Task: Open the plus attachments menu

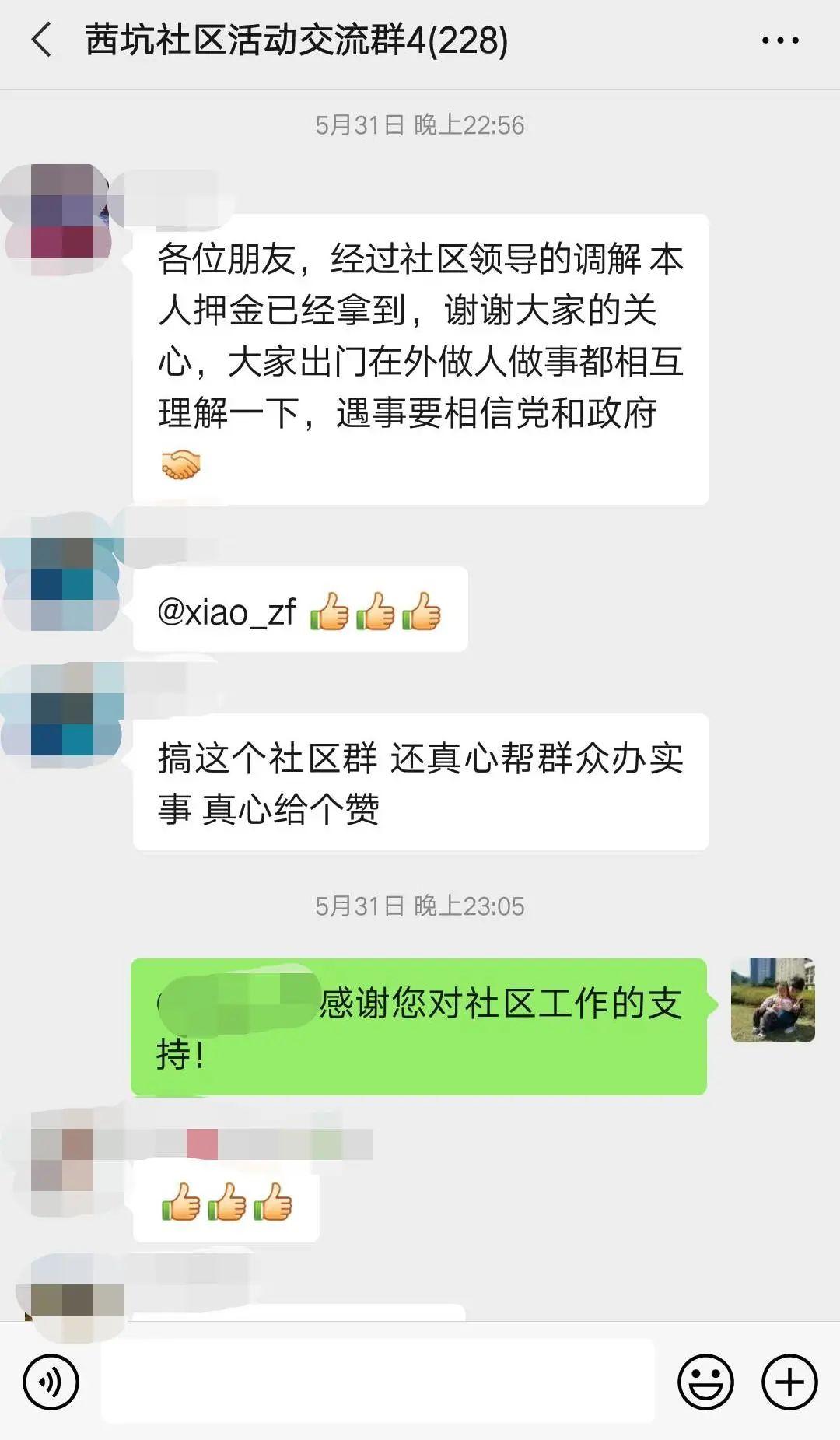Action: [789, 1382]
